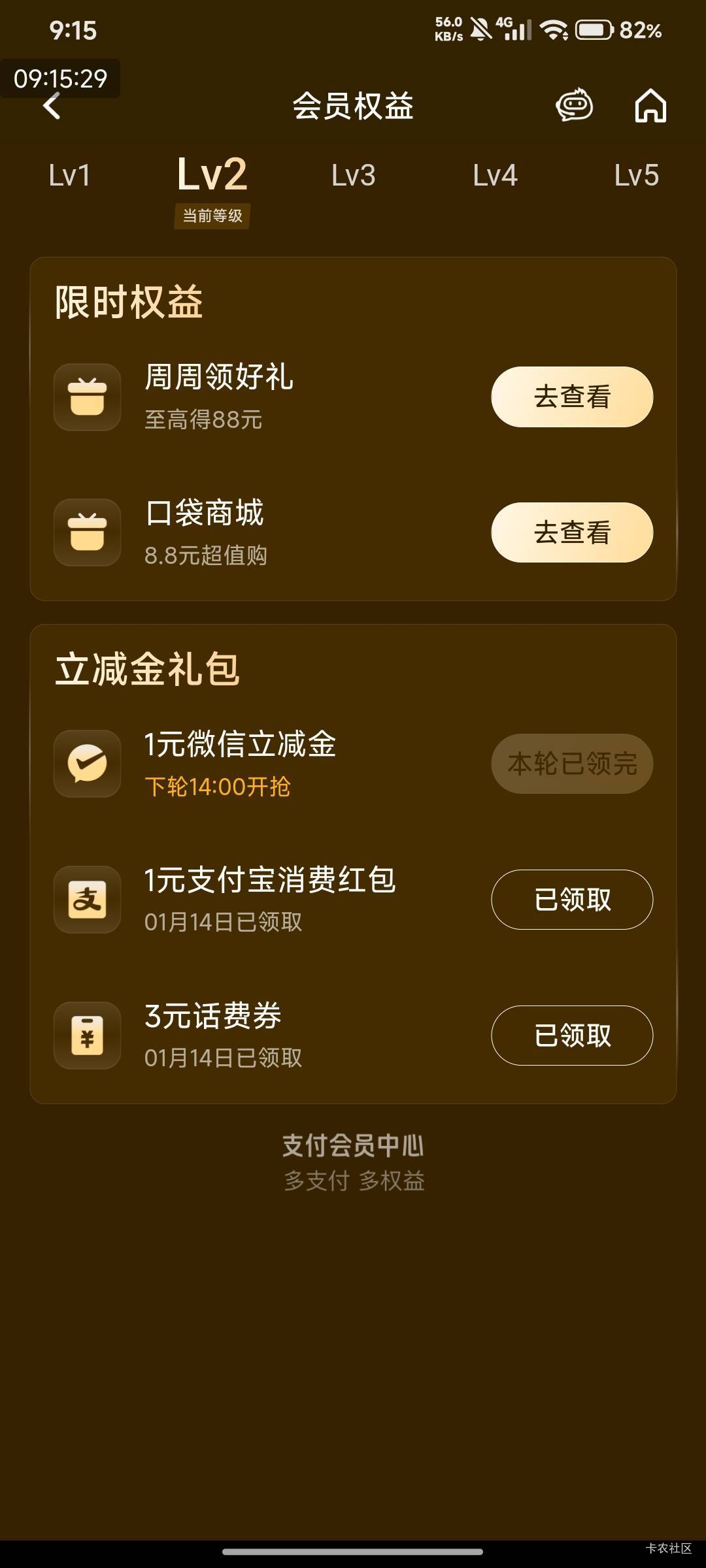706x1568 pixels.
Task: Go back from 会员权益 page
Action: pyautogui.click(x=52, y=106)
